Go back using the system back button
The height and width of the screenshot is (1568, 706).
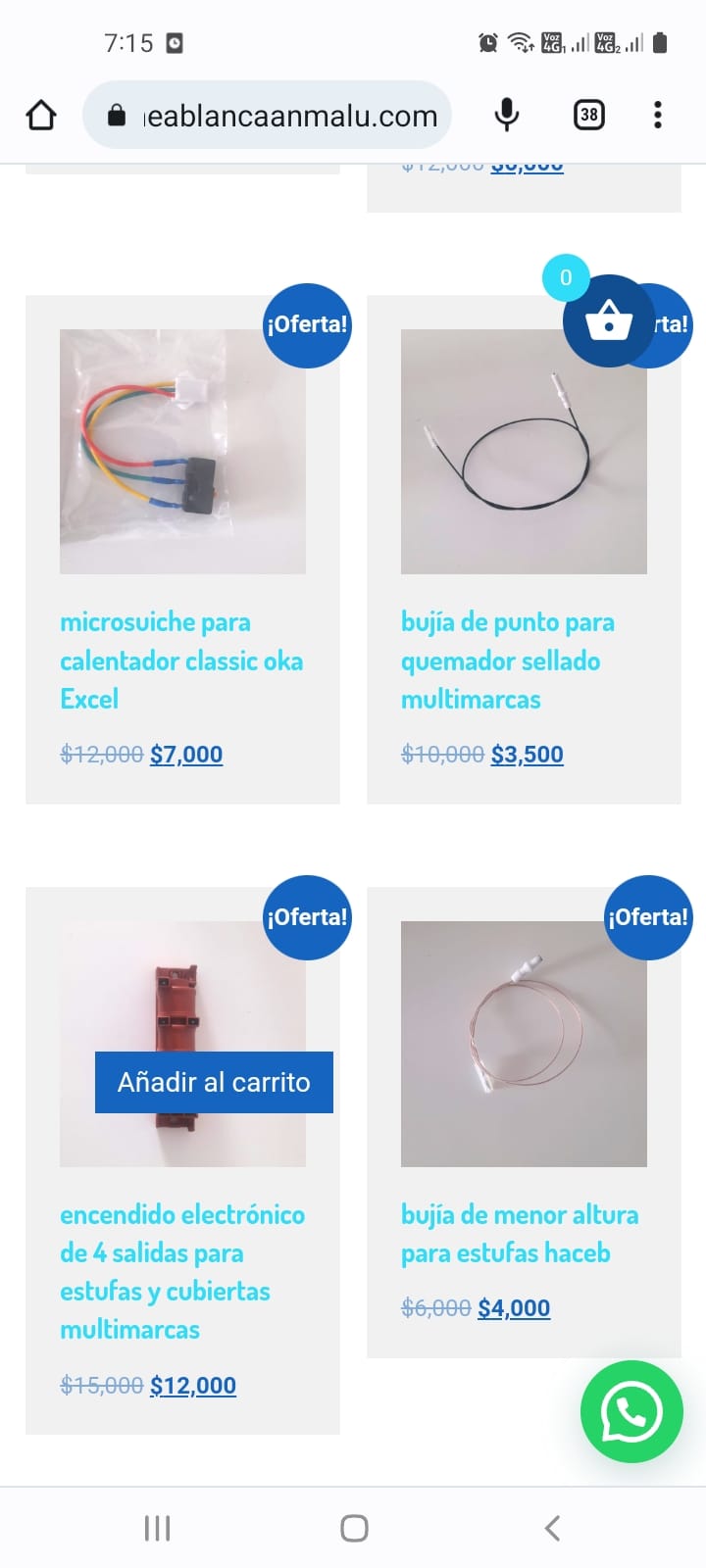click(552, 1528)
